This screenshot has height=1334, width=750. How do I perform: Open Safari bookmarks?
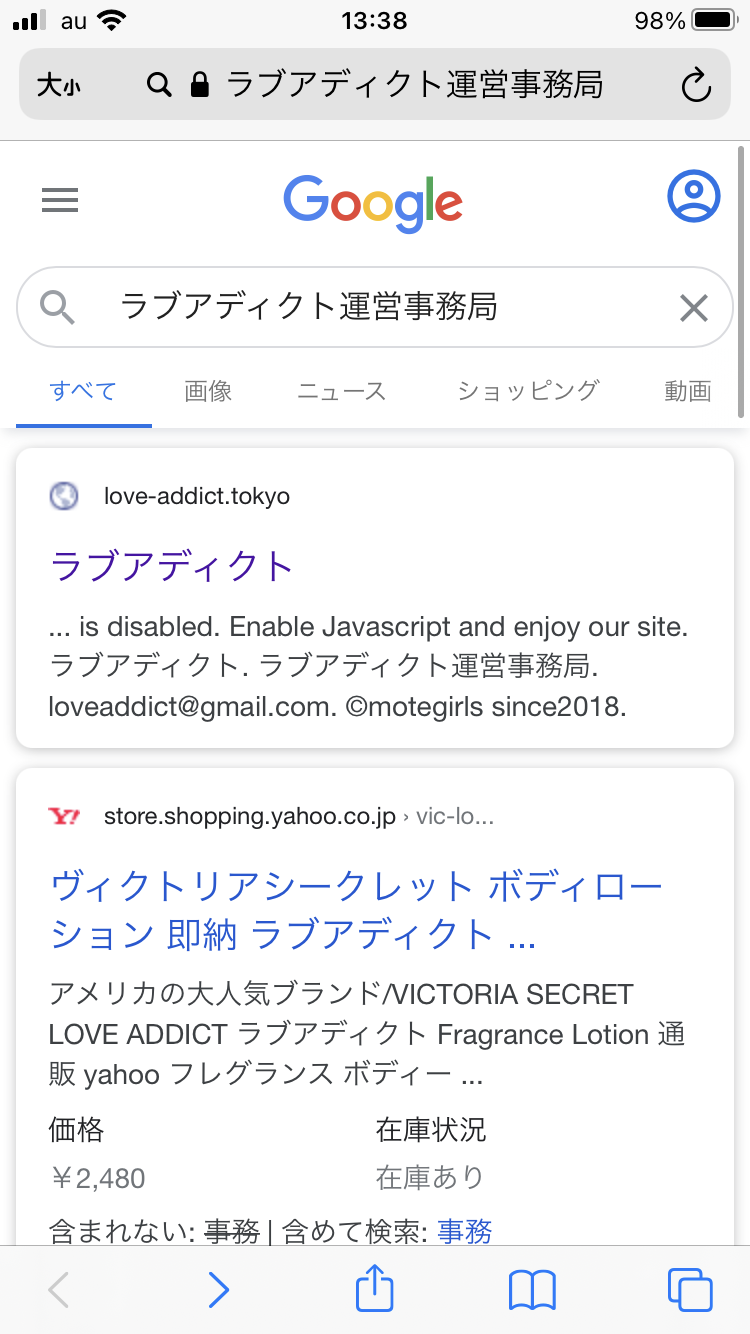pos(532,1290)
